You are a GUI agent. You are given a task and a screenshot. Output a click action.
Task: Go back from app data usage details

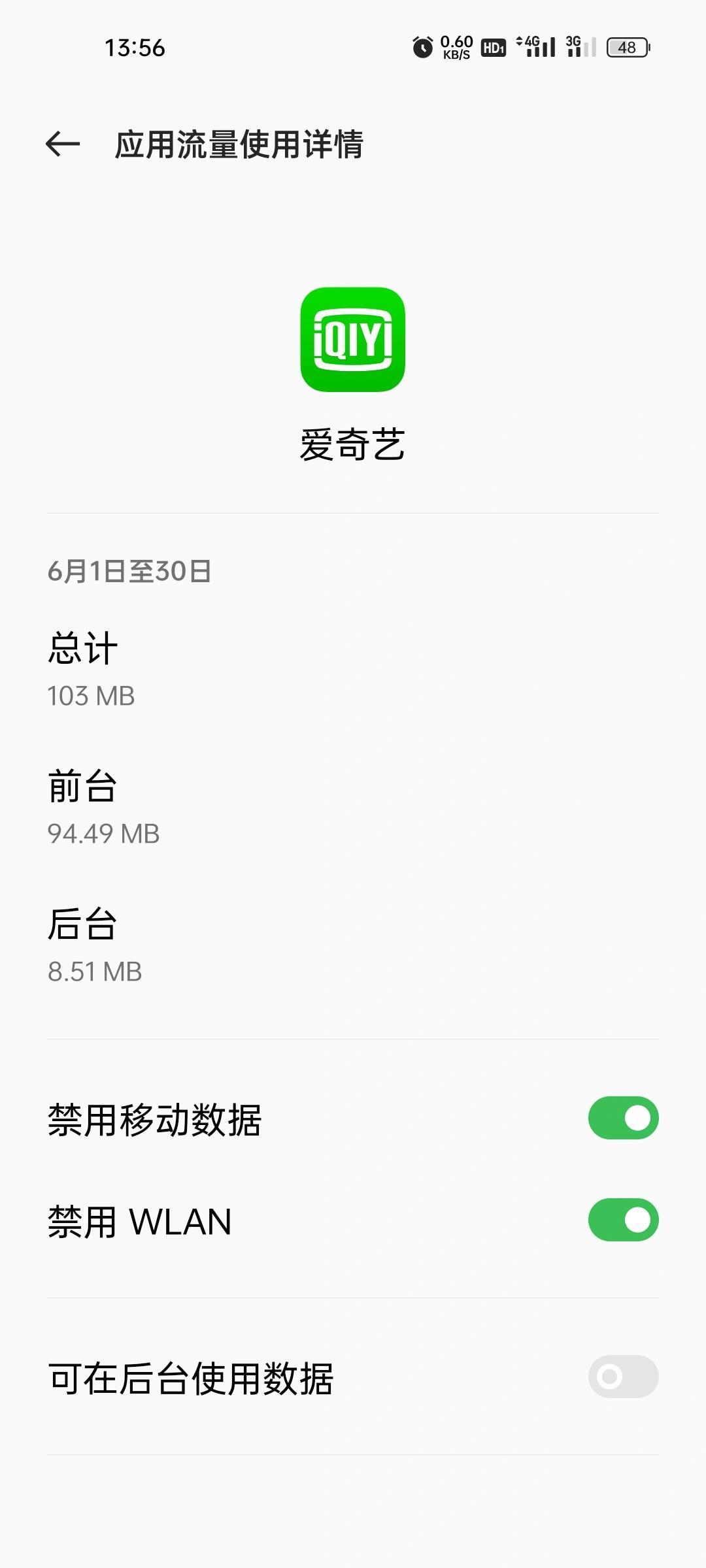tap(63, 144)
